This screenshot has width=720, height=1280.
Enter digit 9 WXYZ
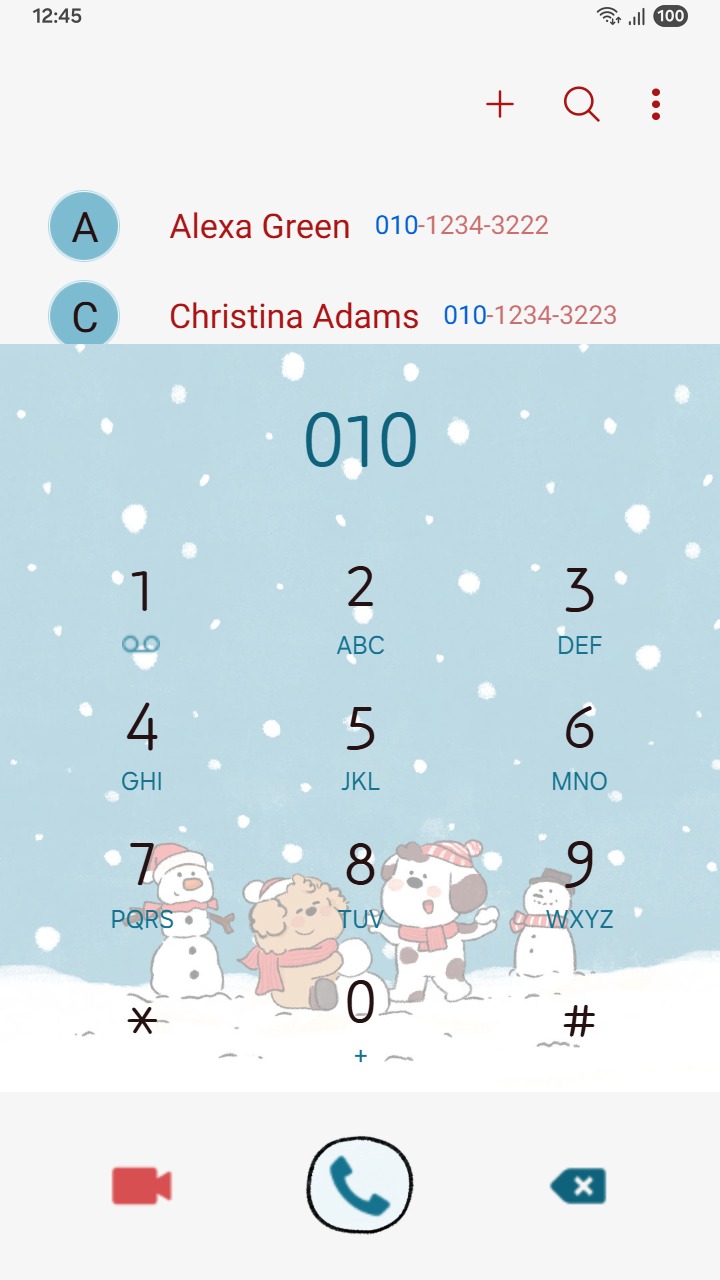(x=579, y=882)
